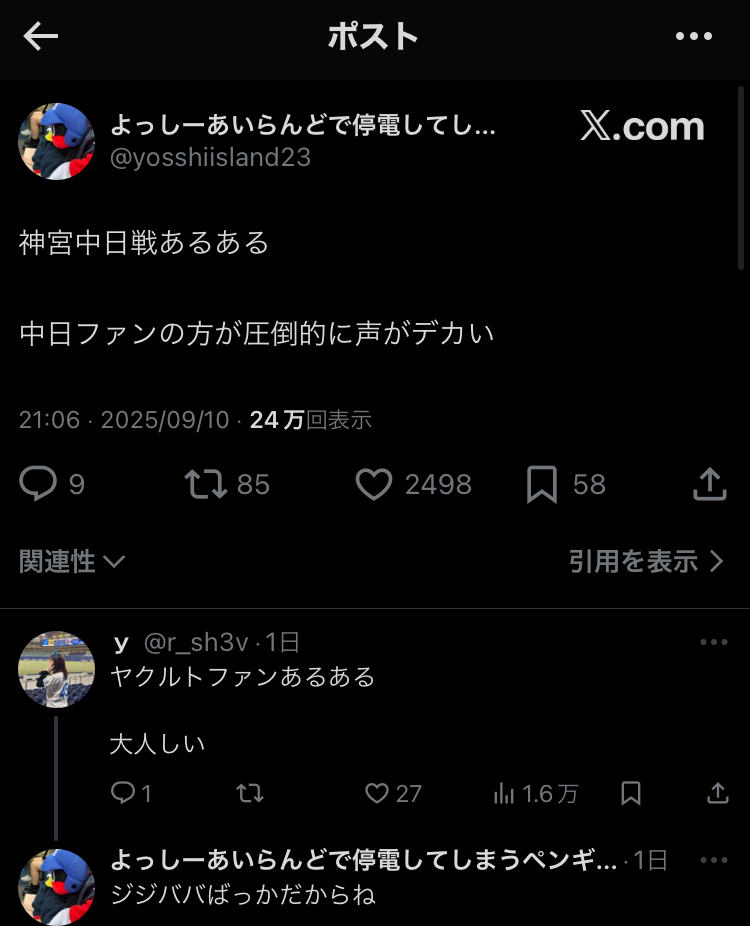Viewport: 750px width, 926px height.
Task: Repost the reply by @r_sh3v
Action: tap(249, 794)
